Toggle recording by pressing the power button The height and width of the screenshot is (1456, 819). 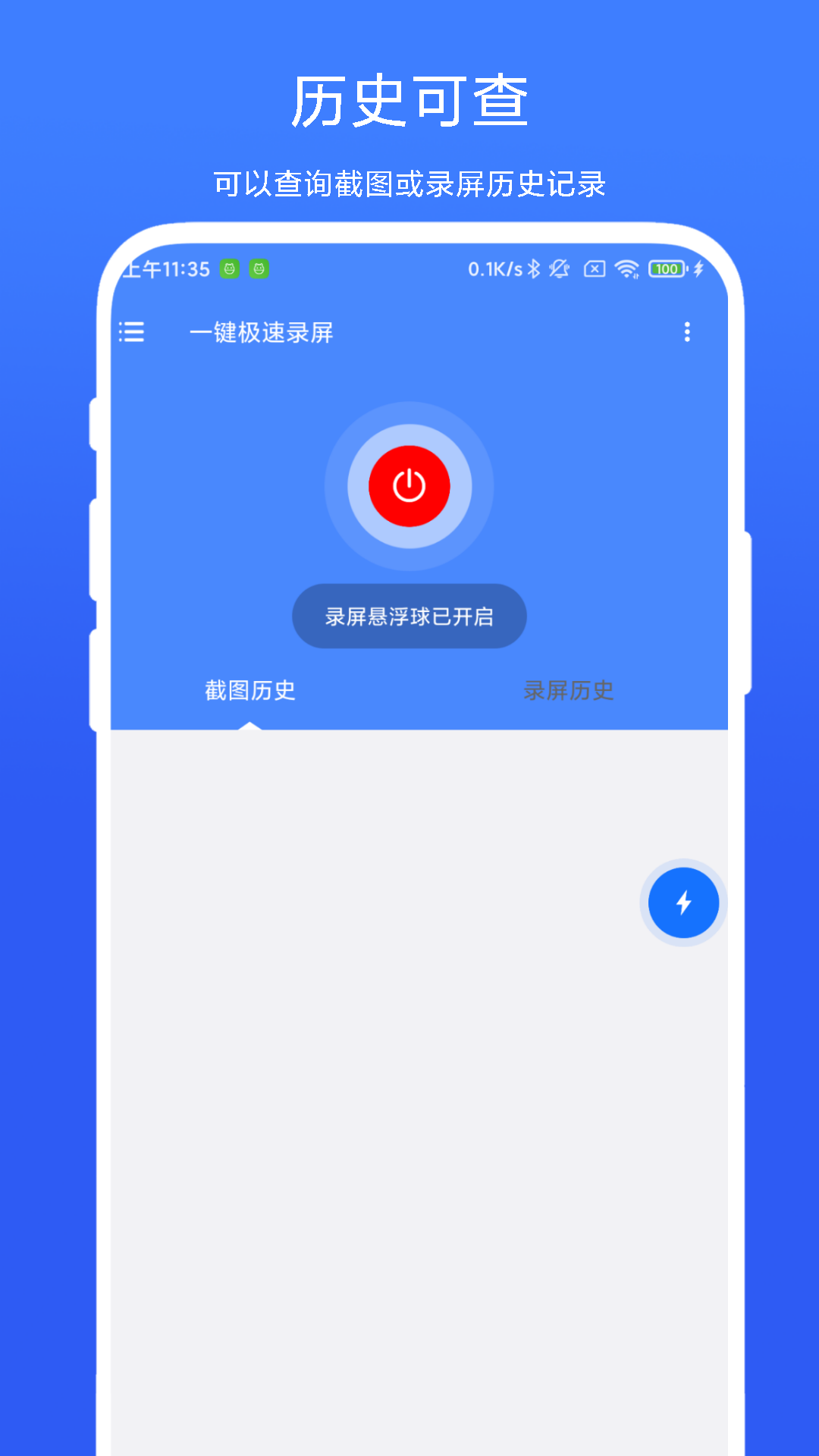coord(409,486)
